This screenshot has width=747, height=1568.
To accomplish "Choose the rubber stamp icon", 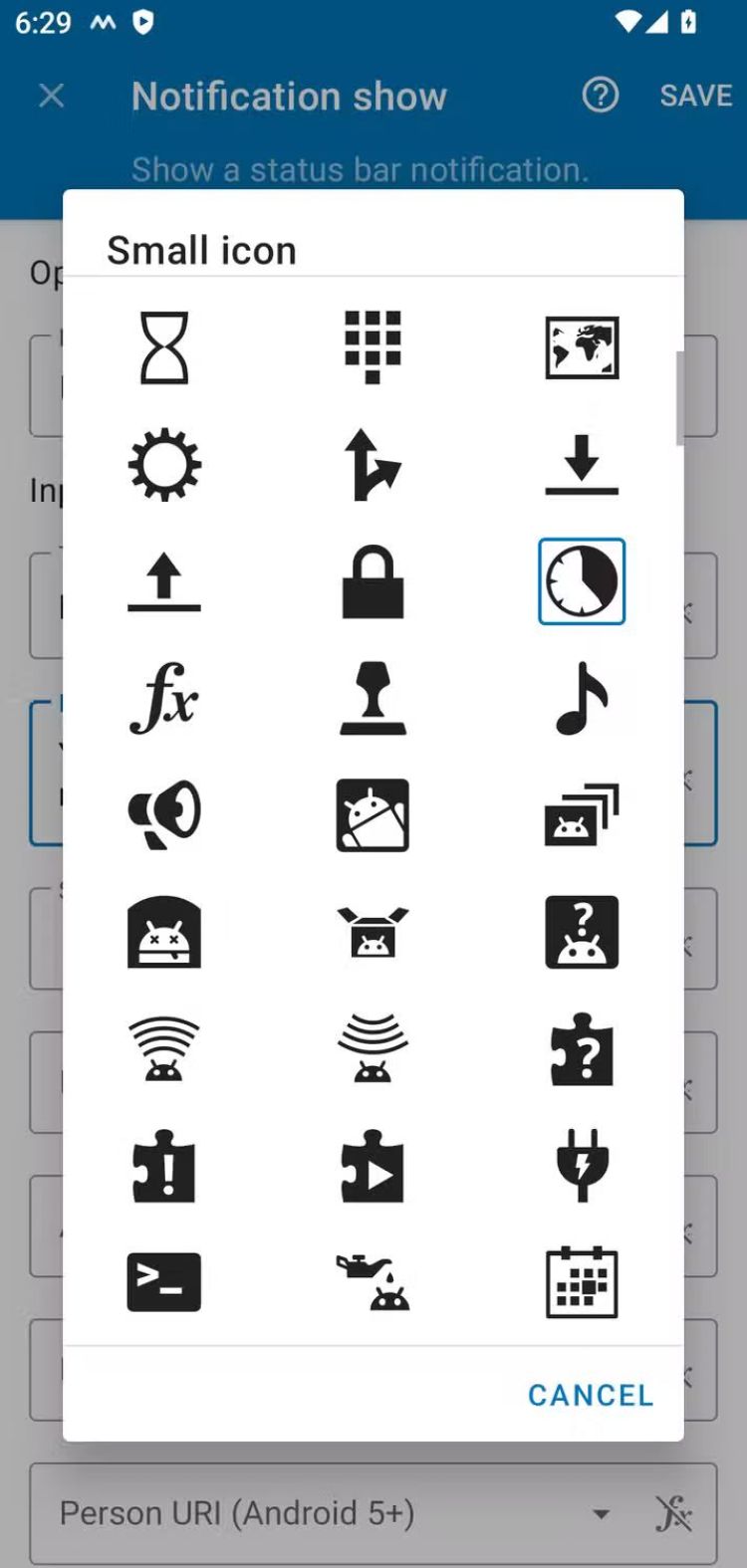I will [373, 698].
